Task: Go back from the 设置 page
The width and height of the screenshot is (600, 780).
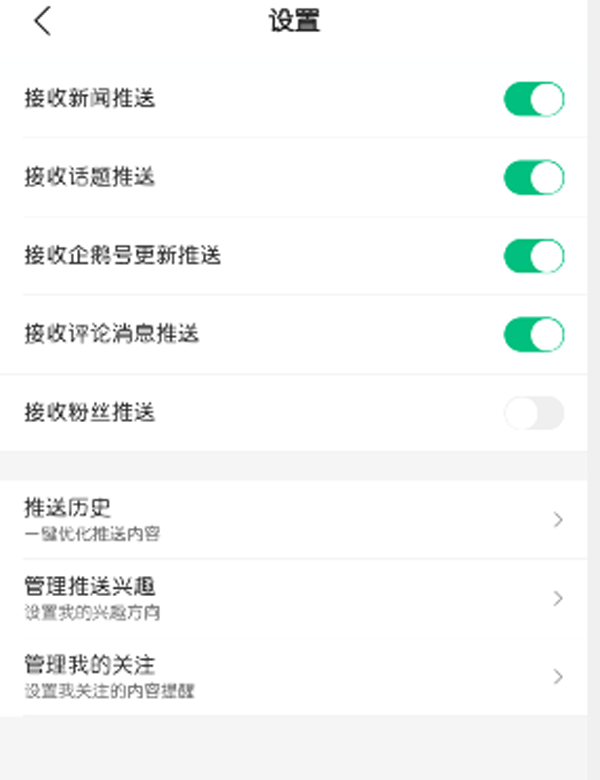Action: (42, 21)
